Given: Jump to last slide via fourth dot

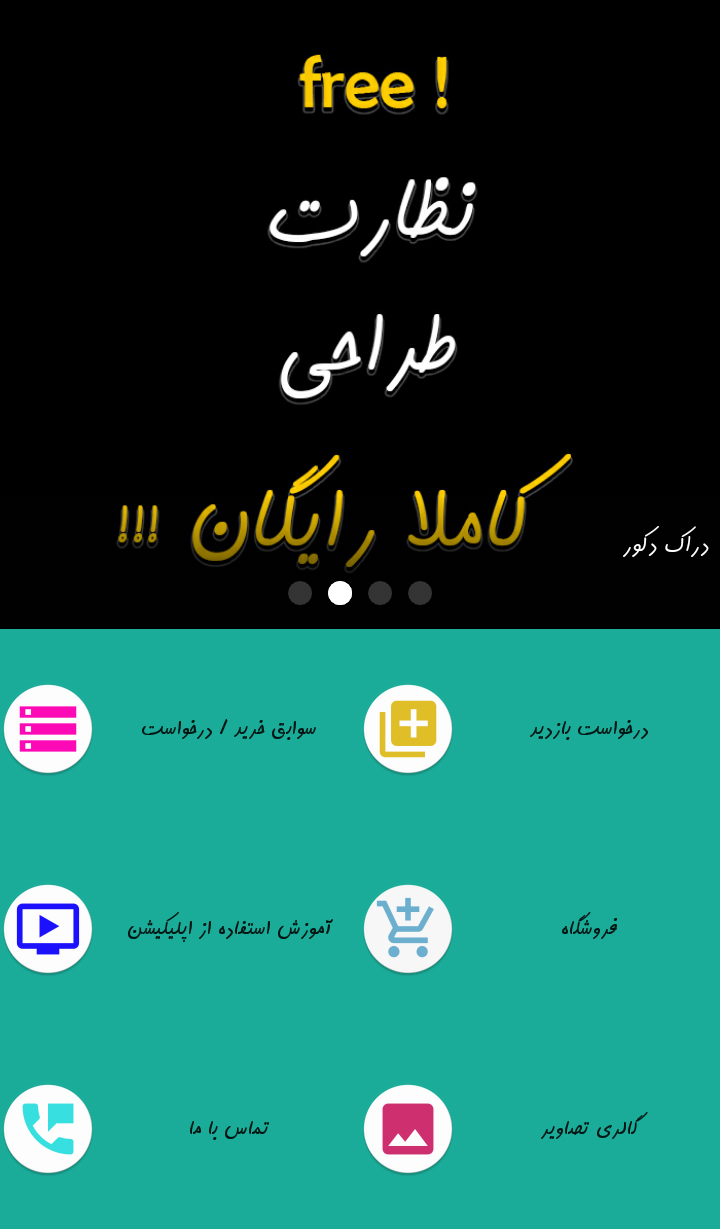Looking at the screenshot, I should pyautogui.click(x=420, y=593).
